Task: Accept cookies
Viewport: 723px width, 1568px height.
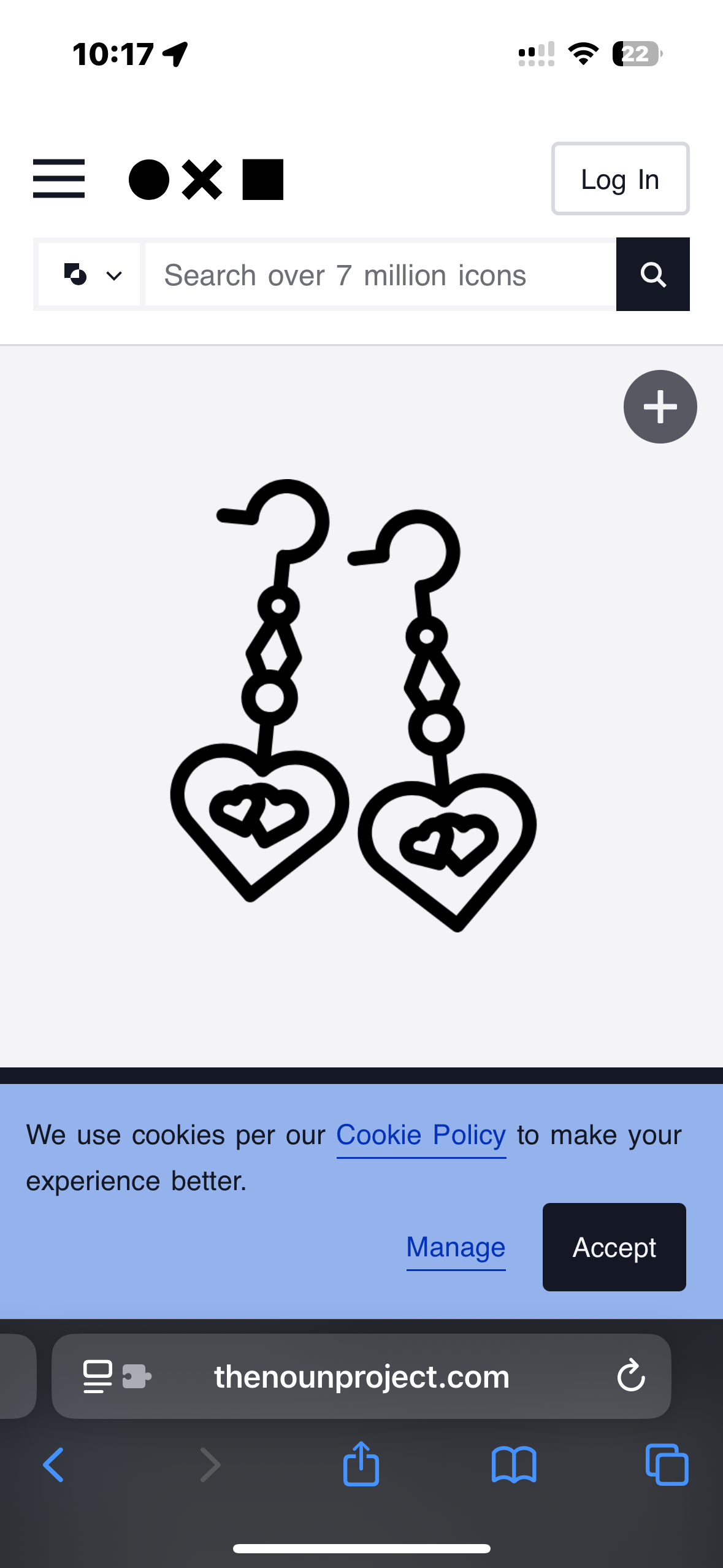Action: tap(614, 1247)
